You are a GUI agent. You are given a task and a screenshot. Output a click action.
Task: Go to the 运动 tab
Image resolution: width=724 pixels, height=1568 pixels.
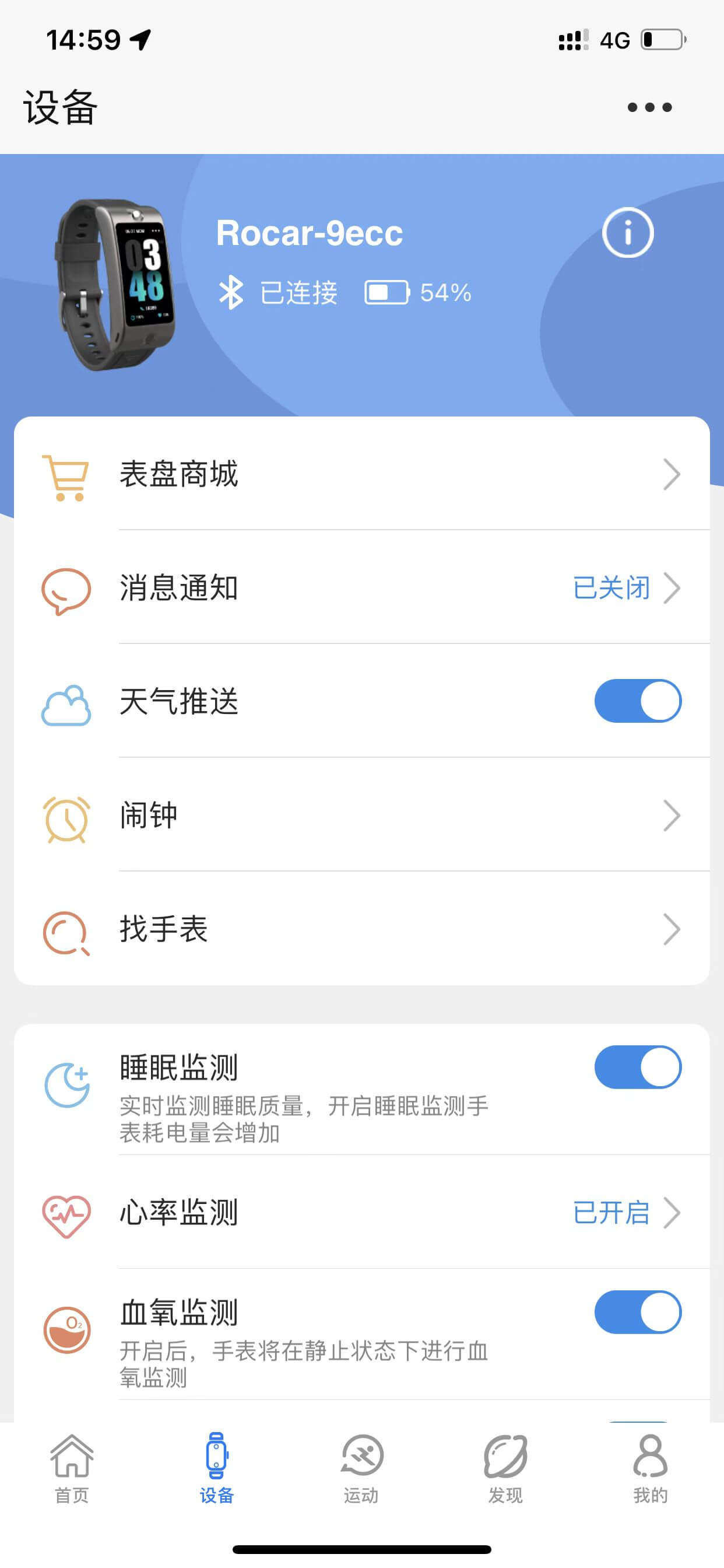point(361,1468)
